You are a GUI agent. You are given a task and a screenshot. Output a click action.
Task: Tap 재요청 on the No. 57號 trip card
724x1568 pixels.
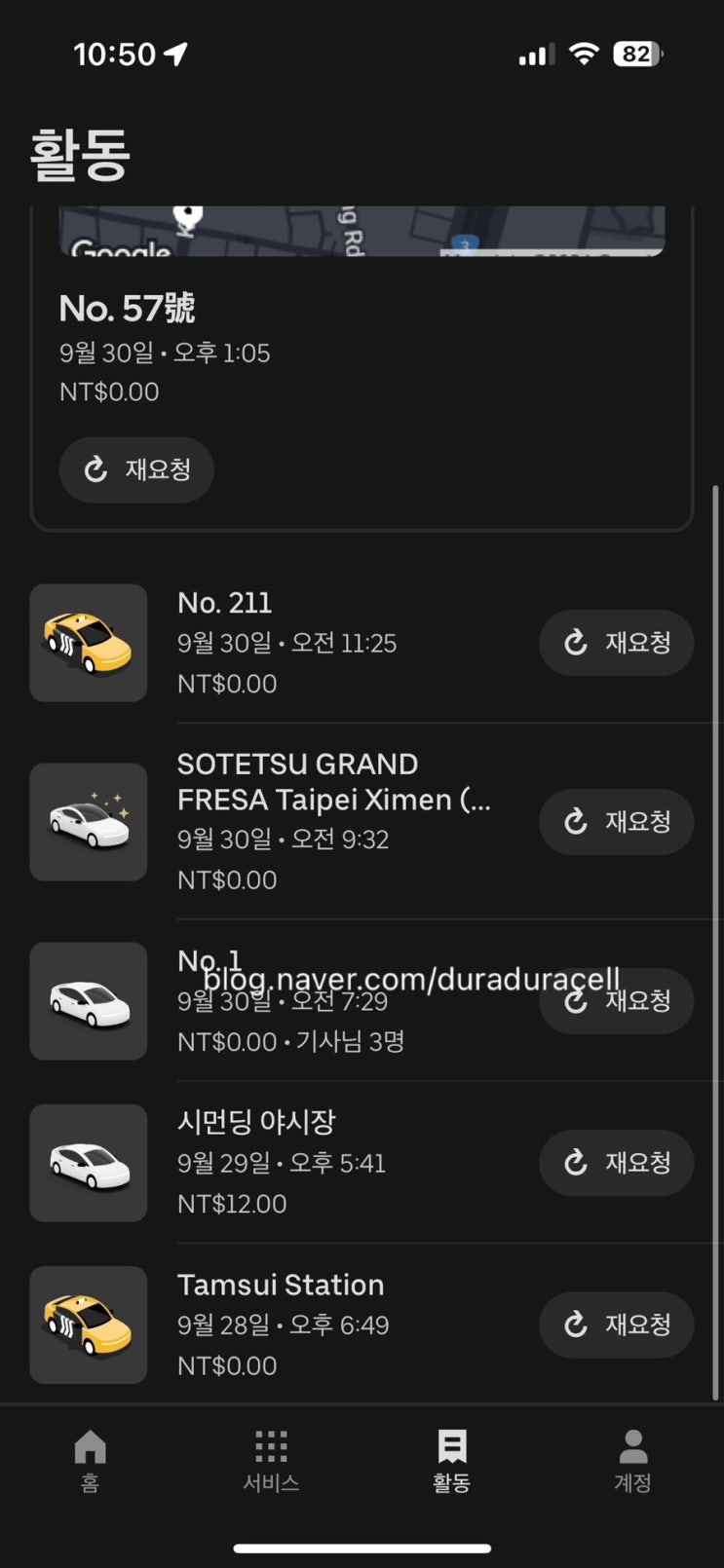pos(135,470)
